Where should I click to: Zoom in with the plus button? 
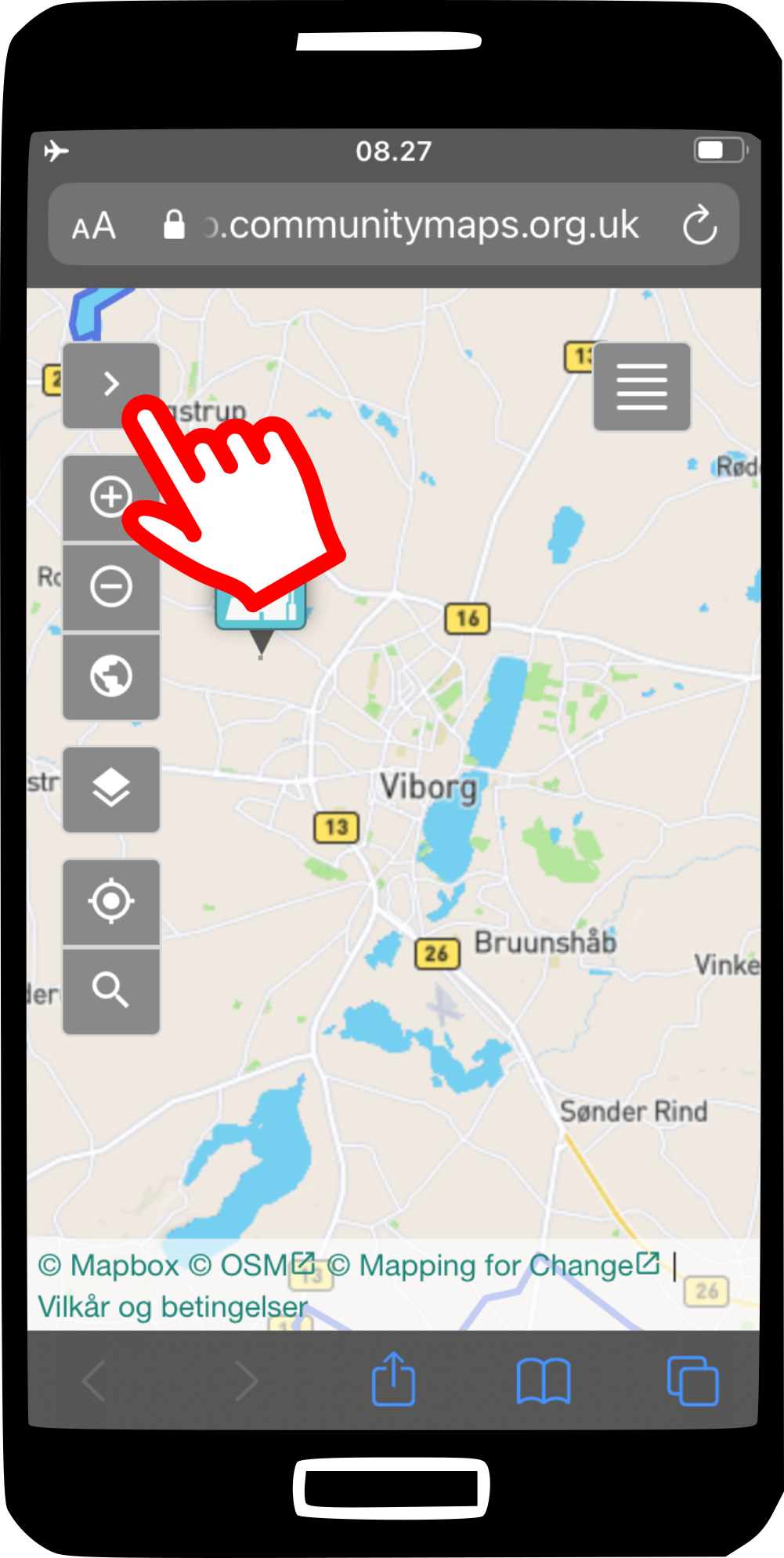[110, 497]
